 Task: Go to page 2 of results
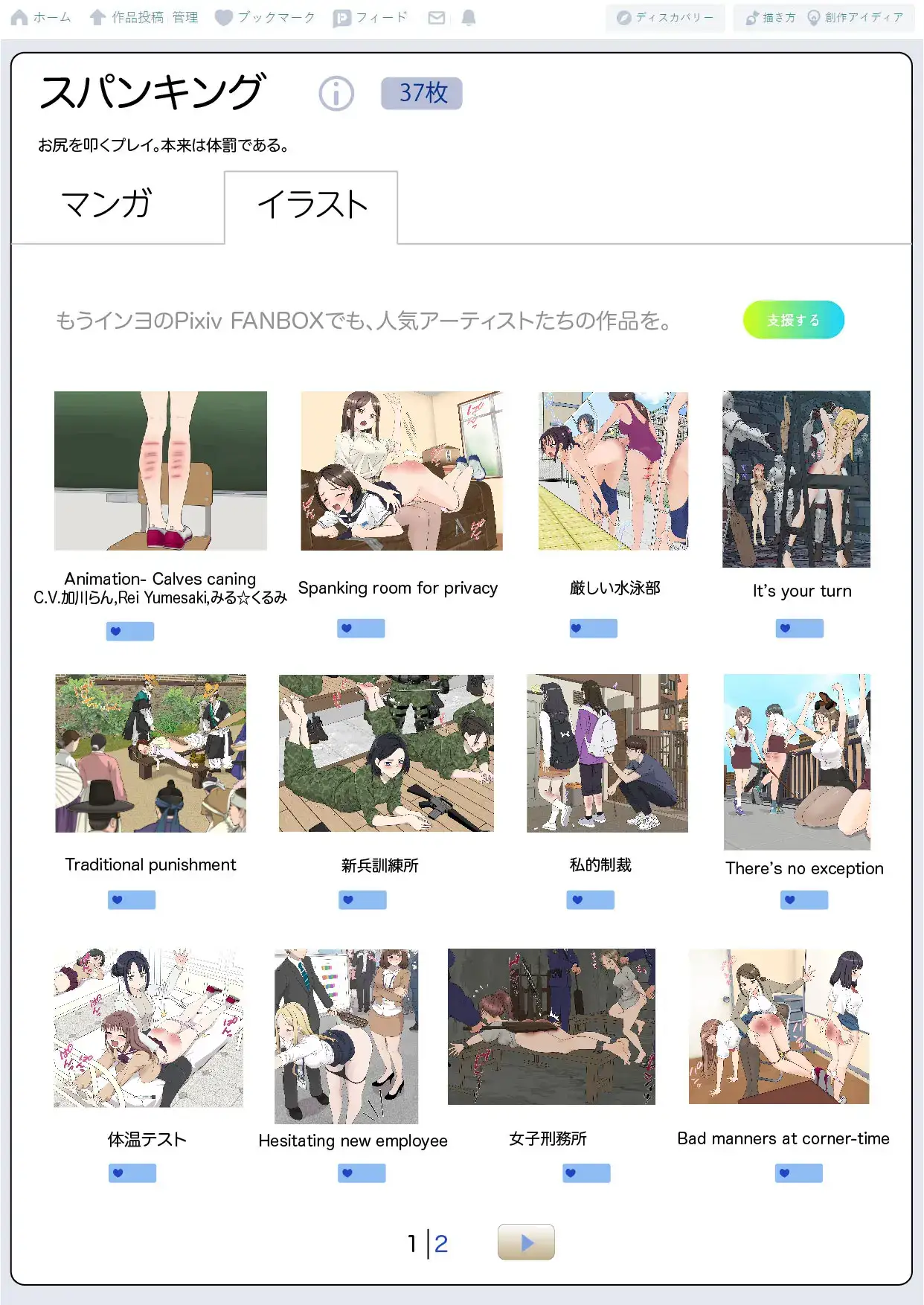click(441, 1243)
